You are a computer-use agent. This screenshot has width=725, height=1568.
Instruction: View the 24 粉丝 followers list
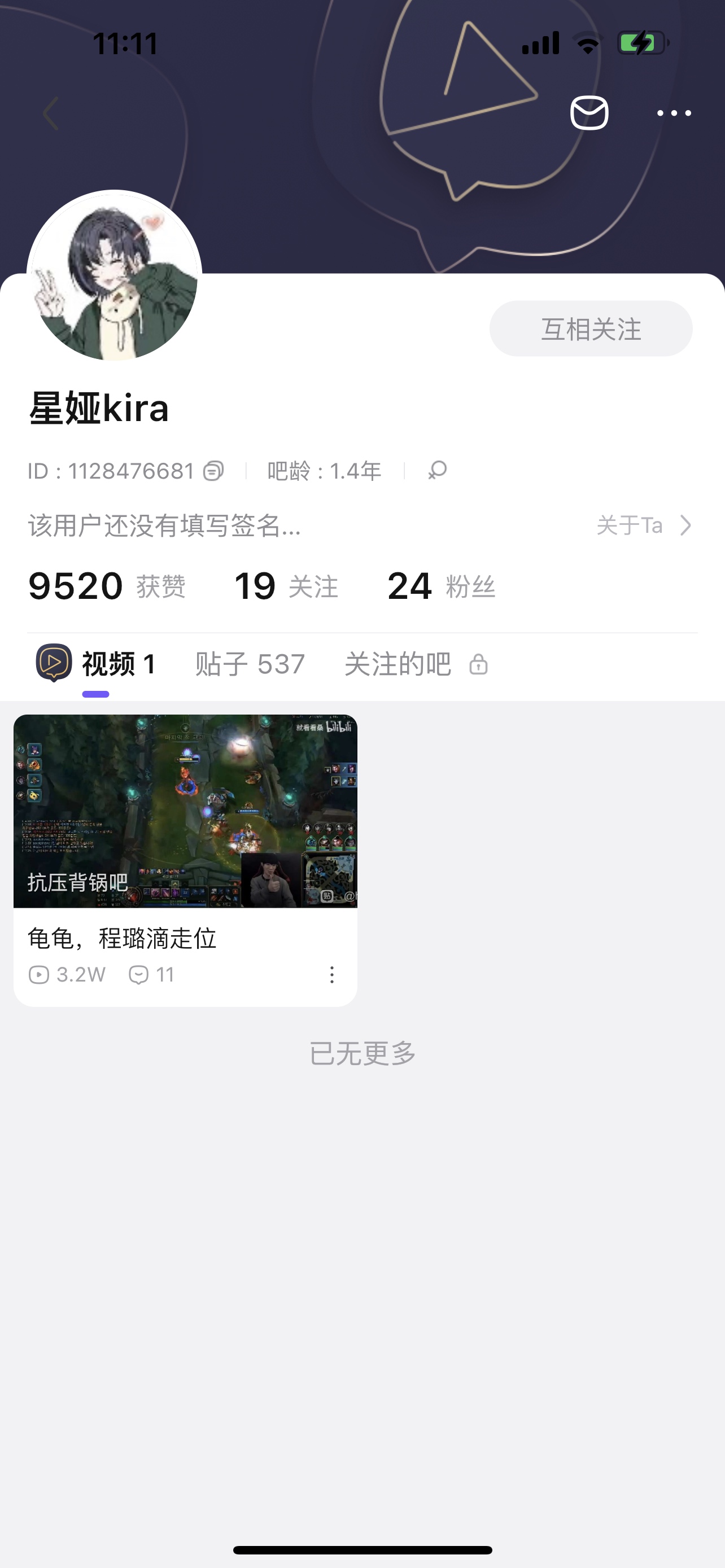coord(441,586)
